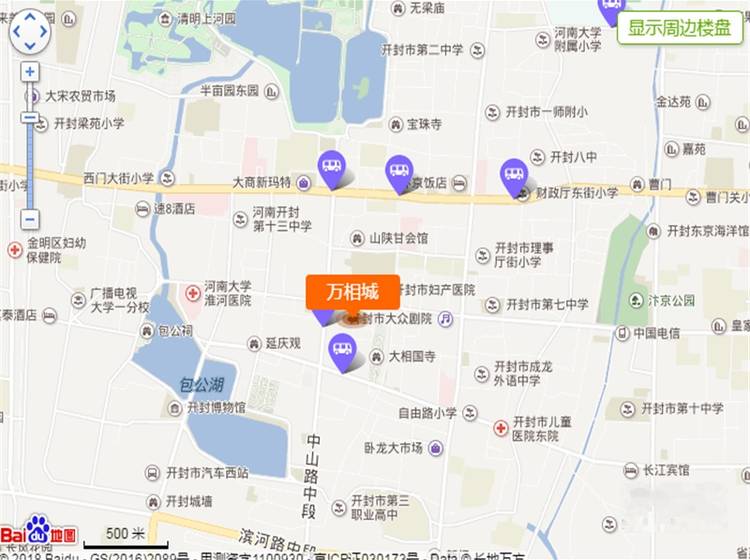Screen dimensions: 750x560
Task: Select the bus marker near 大相国寺
Action: 343,351
